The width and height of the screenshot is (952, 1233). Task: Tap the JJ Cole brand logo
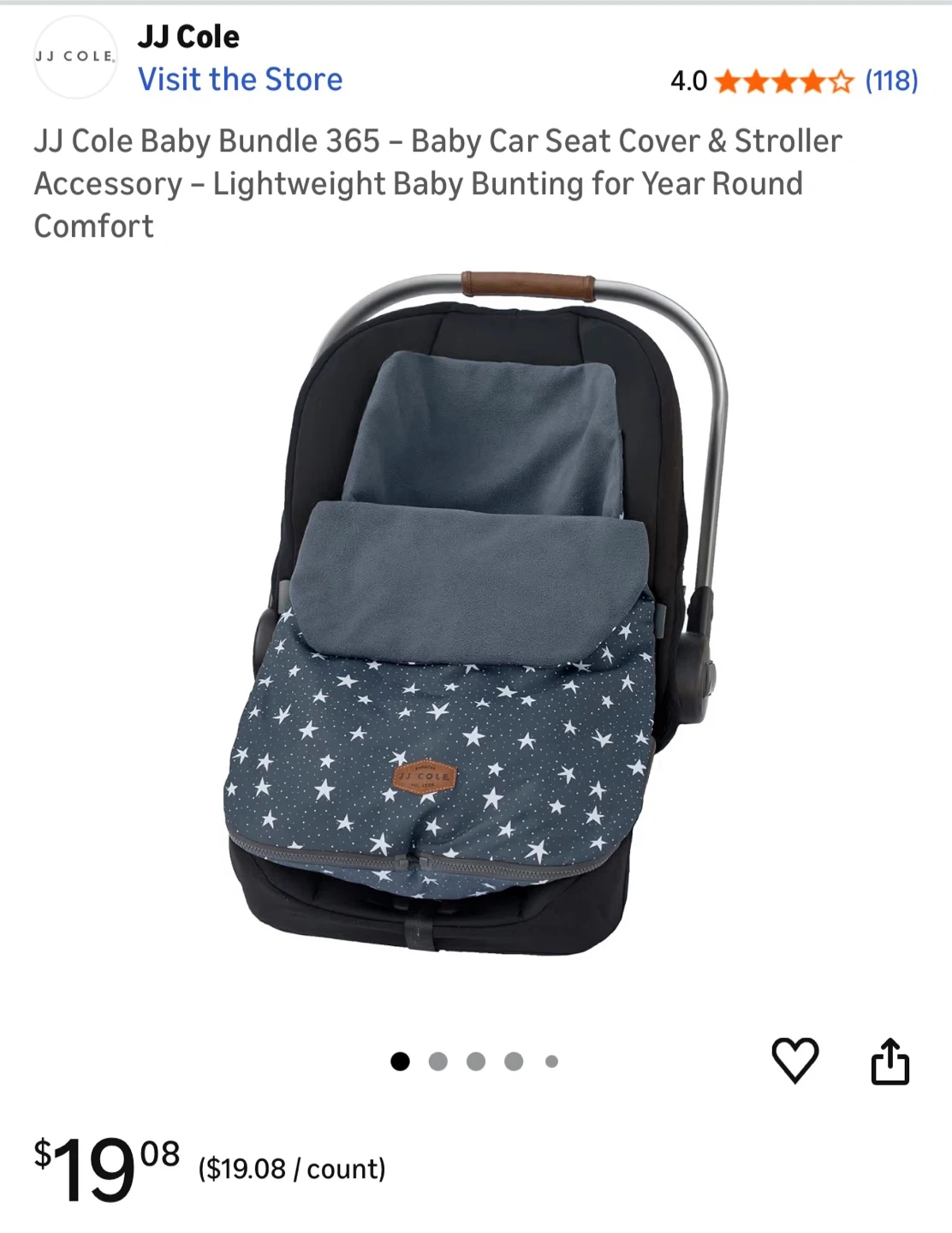pyautogui.click(x=75, y=57)
